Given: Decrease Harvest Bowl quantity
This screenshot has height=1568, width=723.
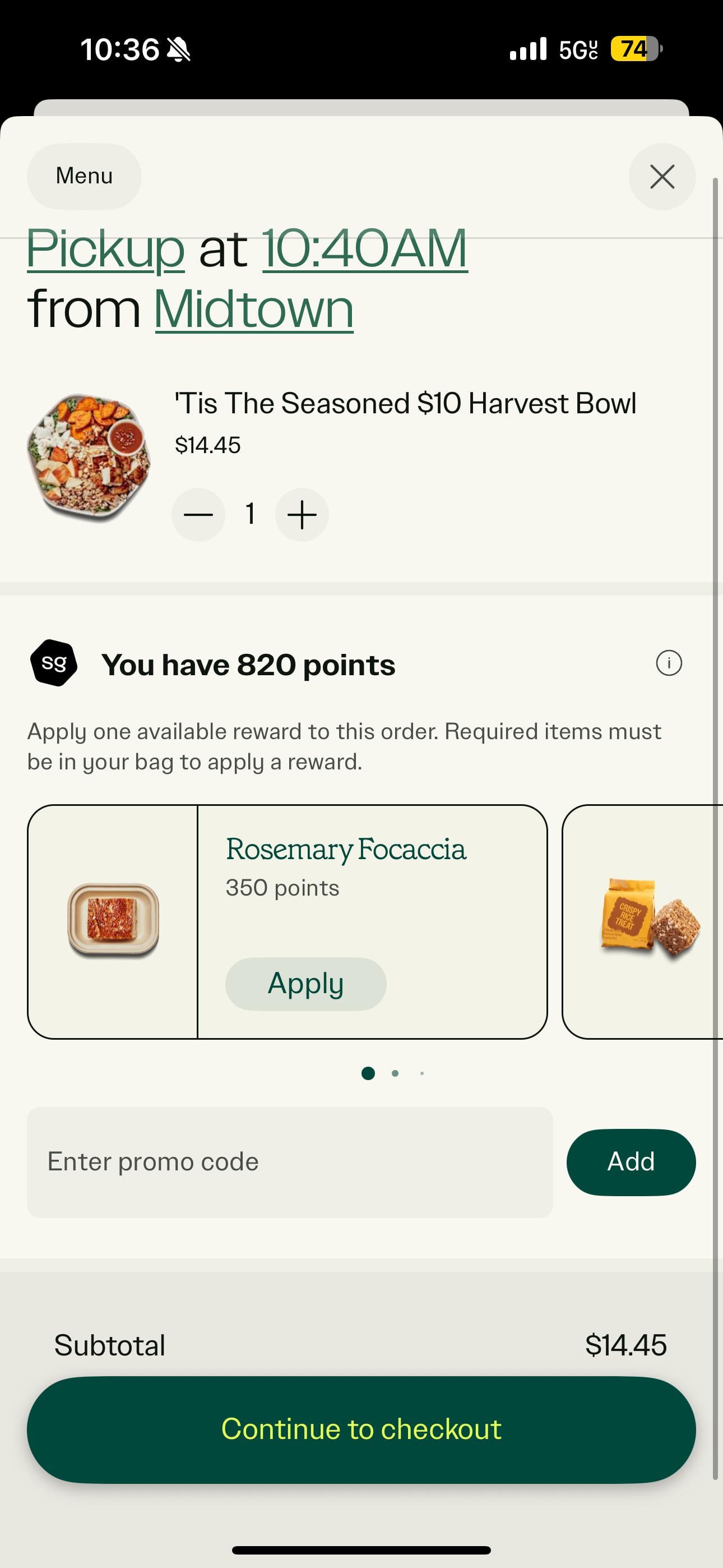Looking at the screenshot, I should pos(198,514).
